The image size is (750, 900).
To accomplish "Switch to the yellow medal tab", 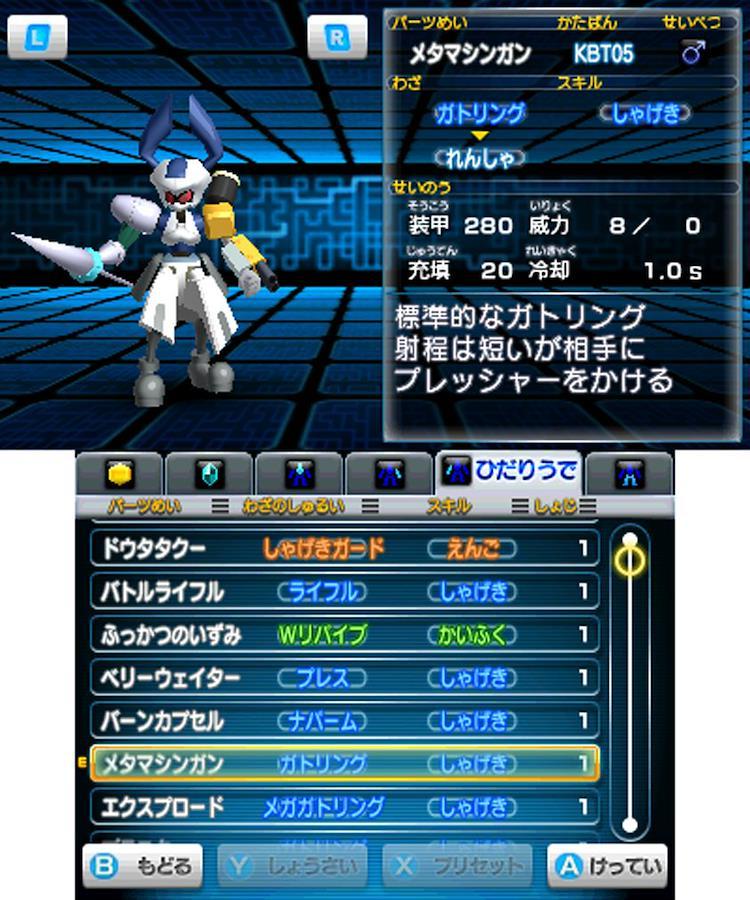I will pos(120,473).
